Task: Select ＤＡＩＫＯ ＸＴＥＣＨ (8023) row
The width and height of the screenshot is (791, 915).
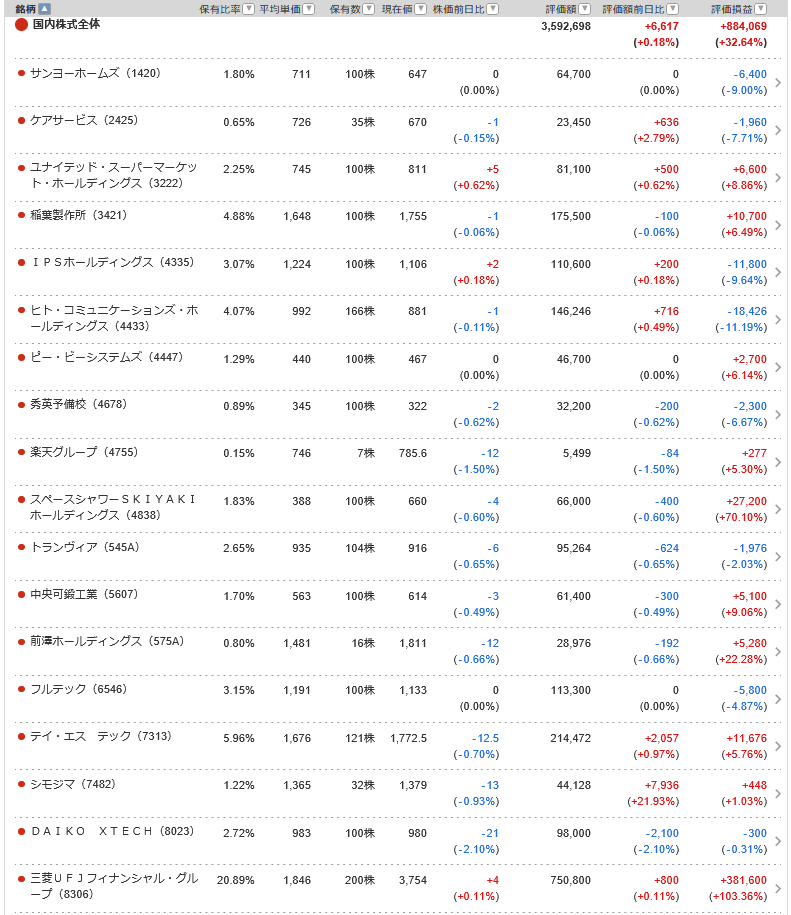Action: [x=398, y=841]
